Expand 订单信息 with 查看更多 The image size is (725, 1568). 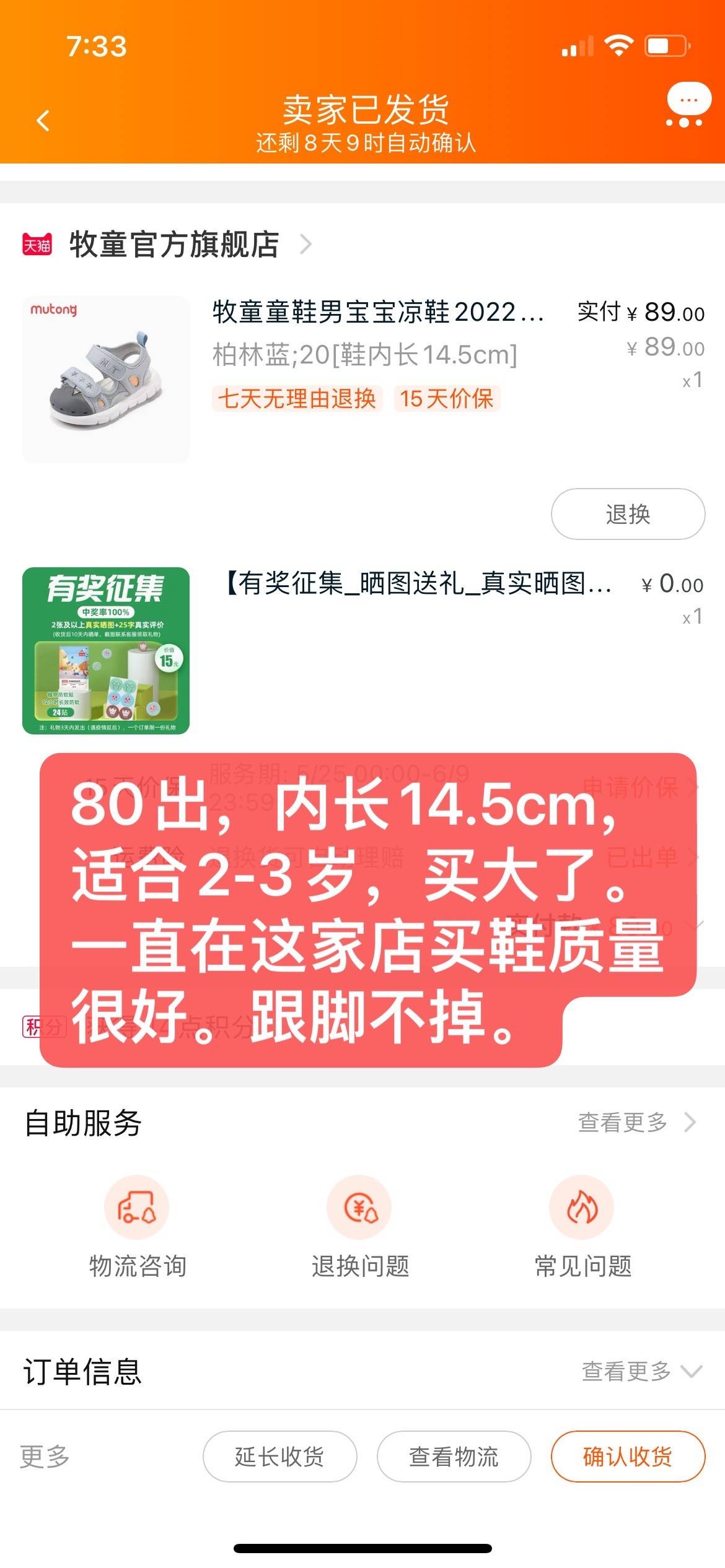click(641, 1371)
